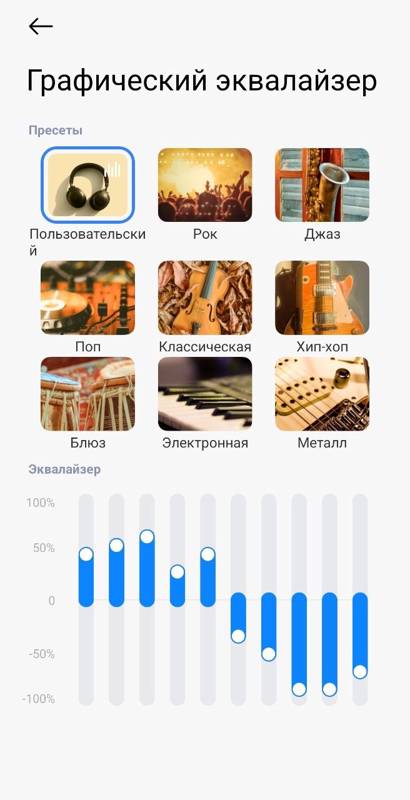Tap the first equalizer band slider

(86, 554)
